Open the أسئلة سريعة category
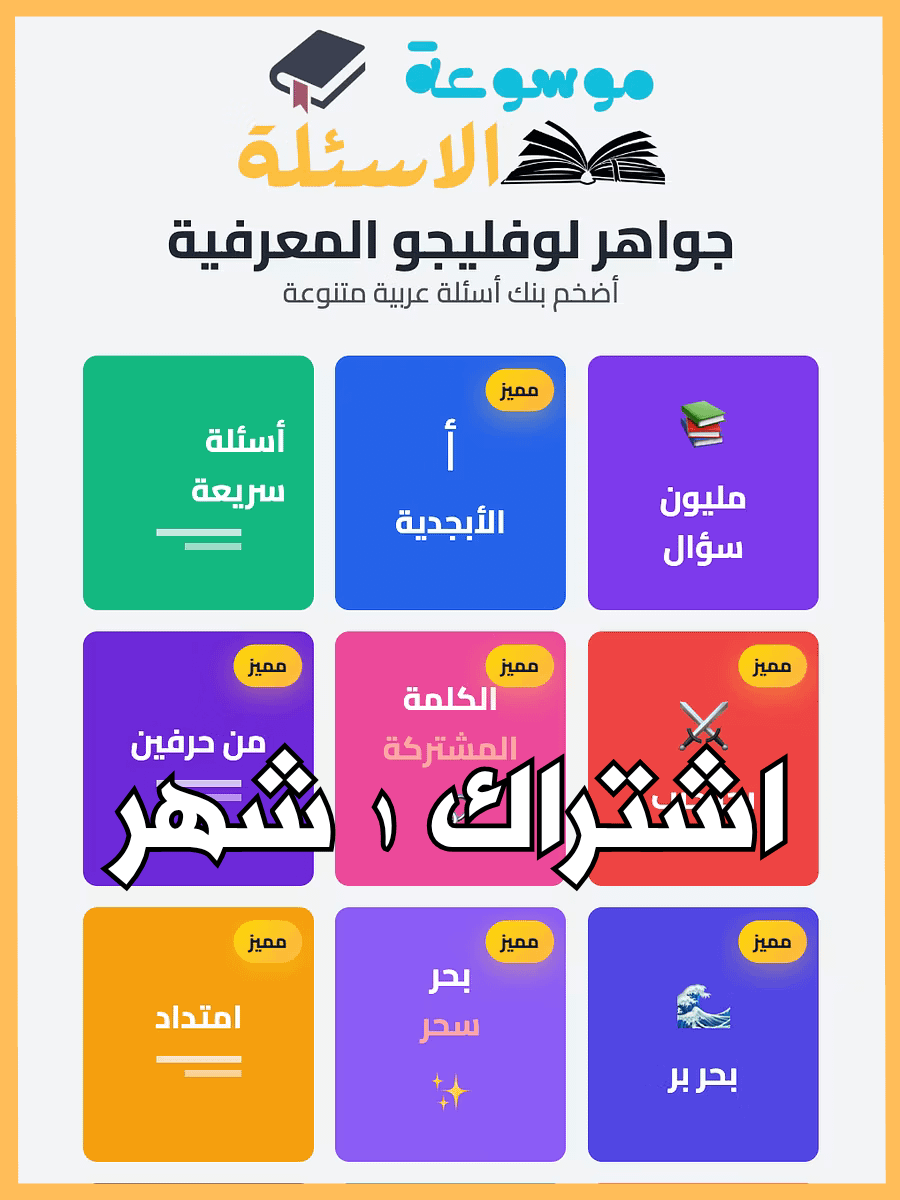900x1200 pixels. (x=197, y=480)
